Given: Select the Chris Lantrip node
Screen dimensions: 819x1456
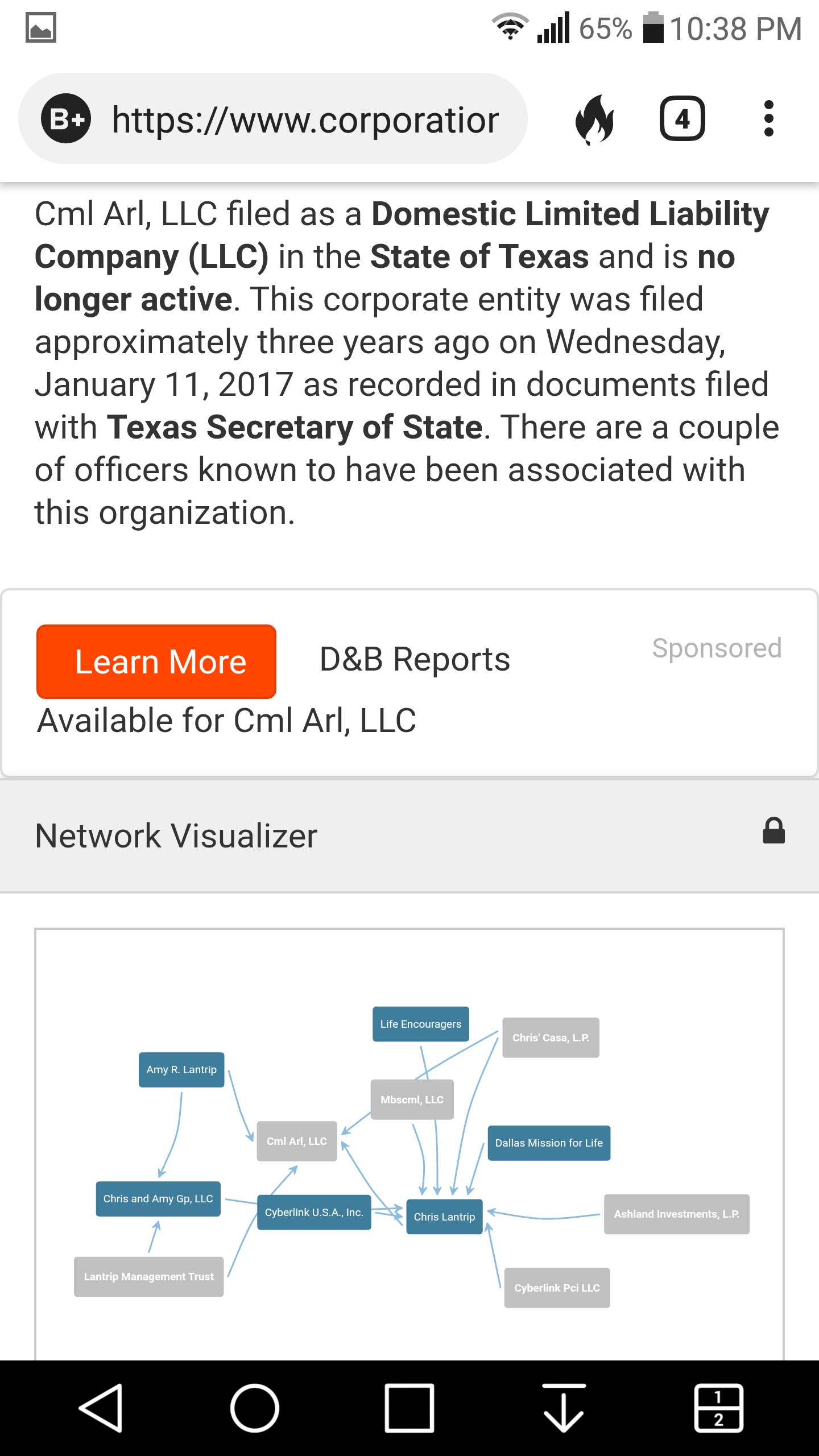Looking at the screenshot, I should coord(444,1217).
